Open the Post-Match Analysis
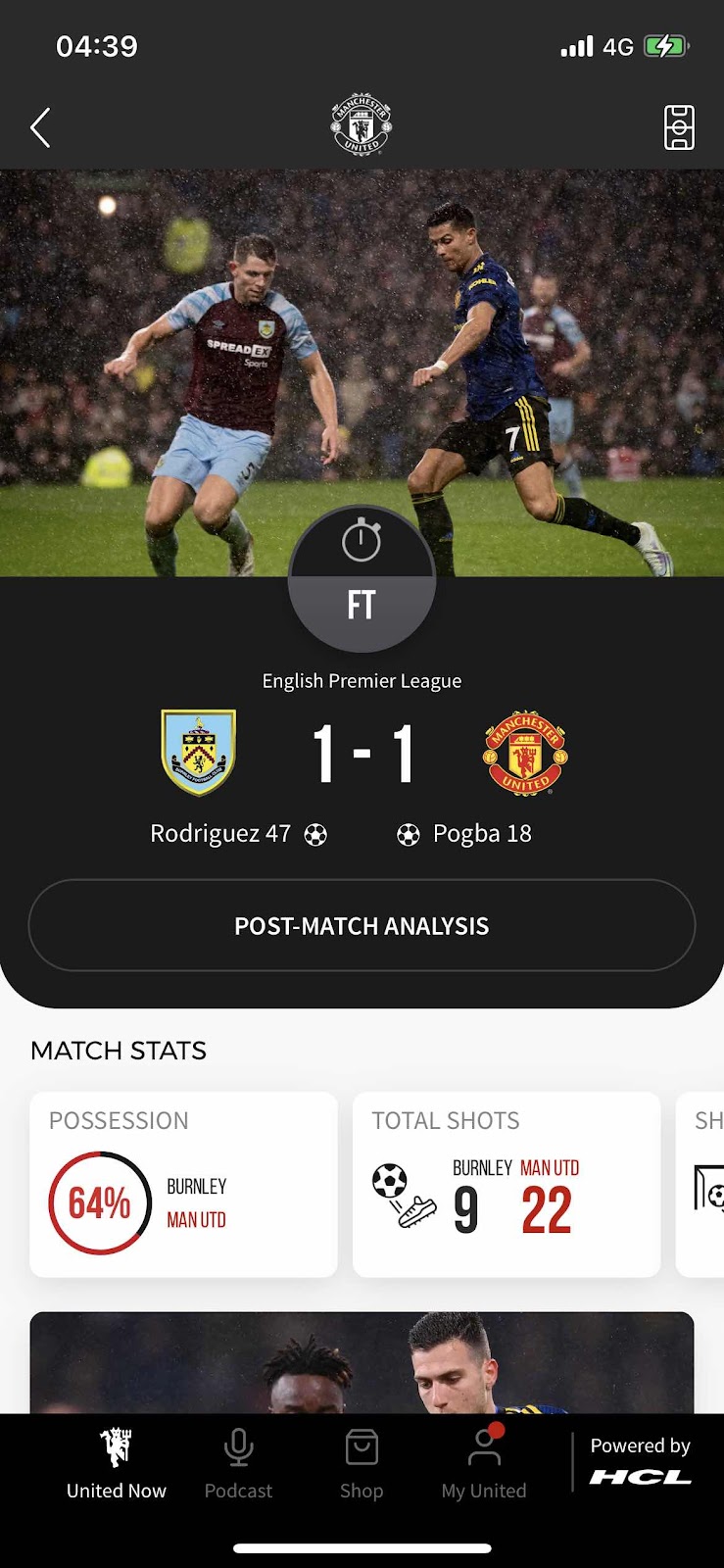This screenshot has height=1568, width=724. (x=362, y=926)
